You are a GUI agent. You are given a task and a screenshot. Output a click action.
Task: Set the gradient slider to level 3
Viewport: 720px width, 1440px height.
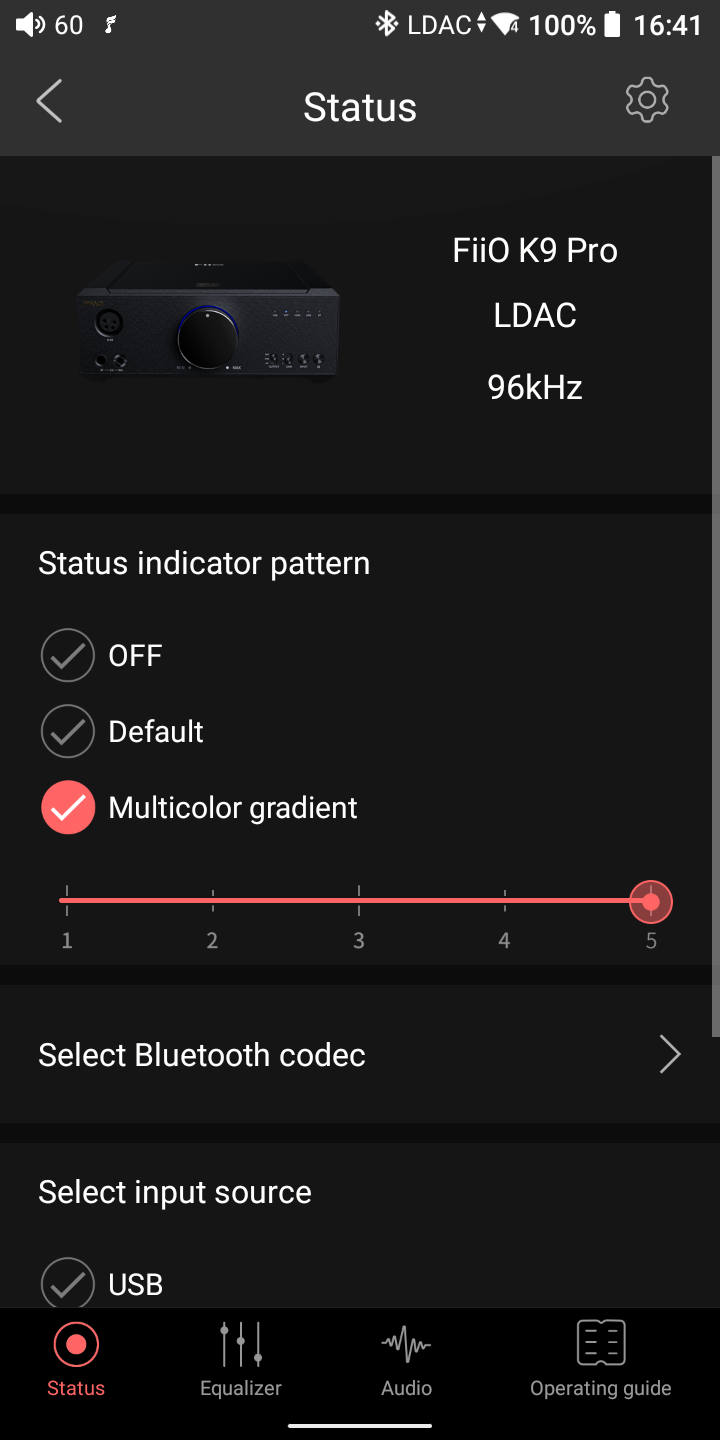click(359, 901)
